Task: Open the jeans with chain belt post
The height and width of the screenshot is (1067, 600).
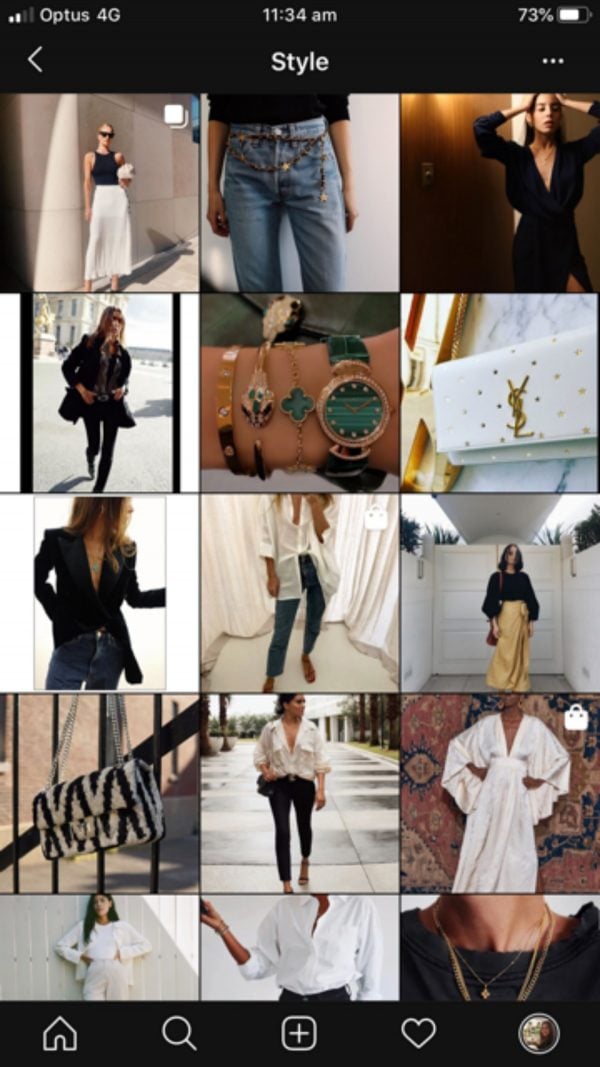Action: click(x=299, y=193)
